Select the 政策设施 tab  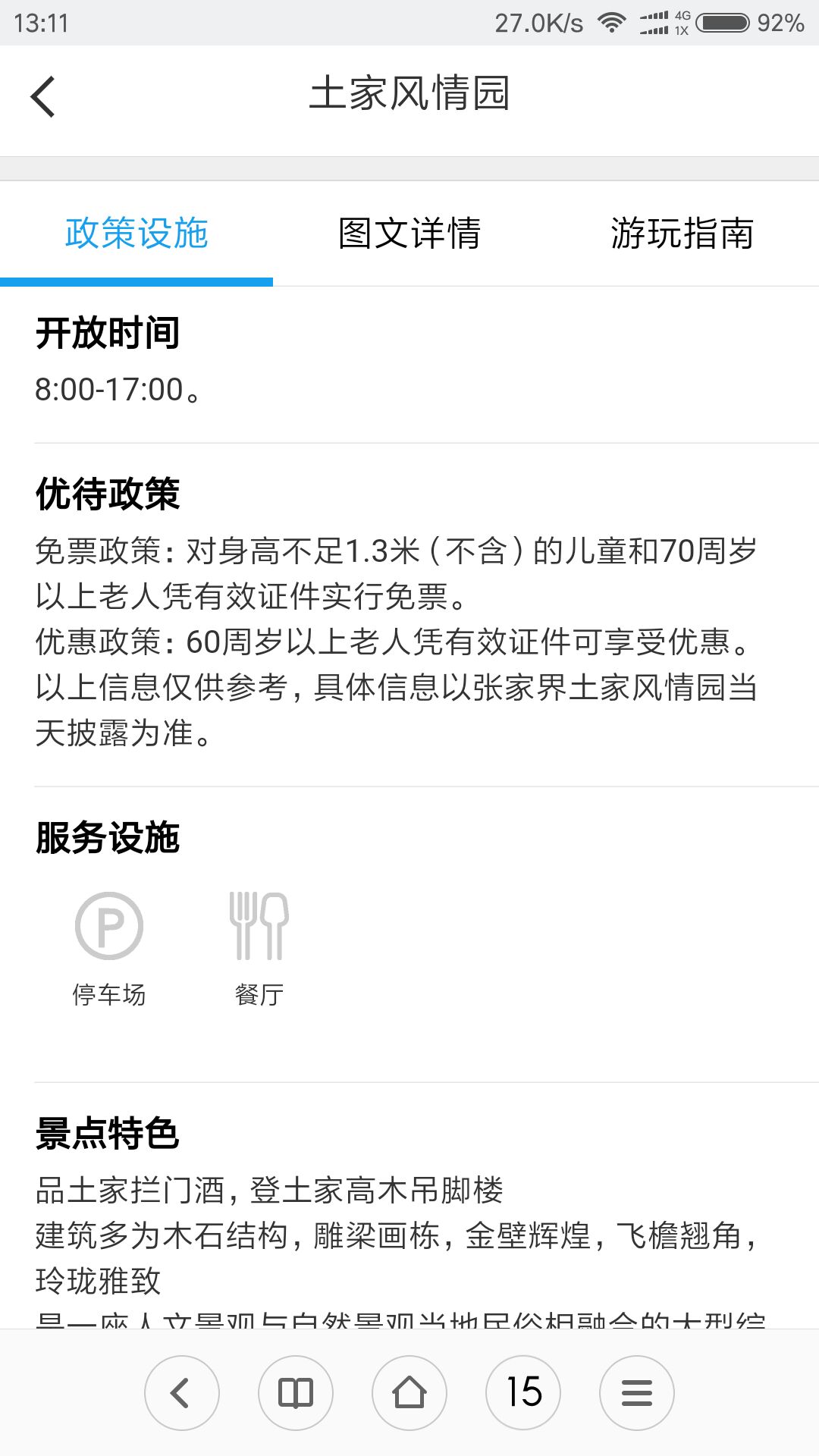point(136,234)
